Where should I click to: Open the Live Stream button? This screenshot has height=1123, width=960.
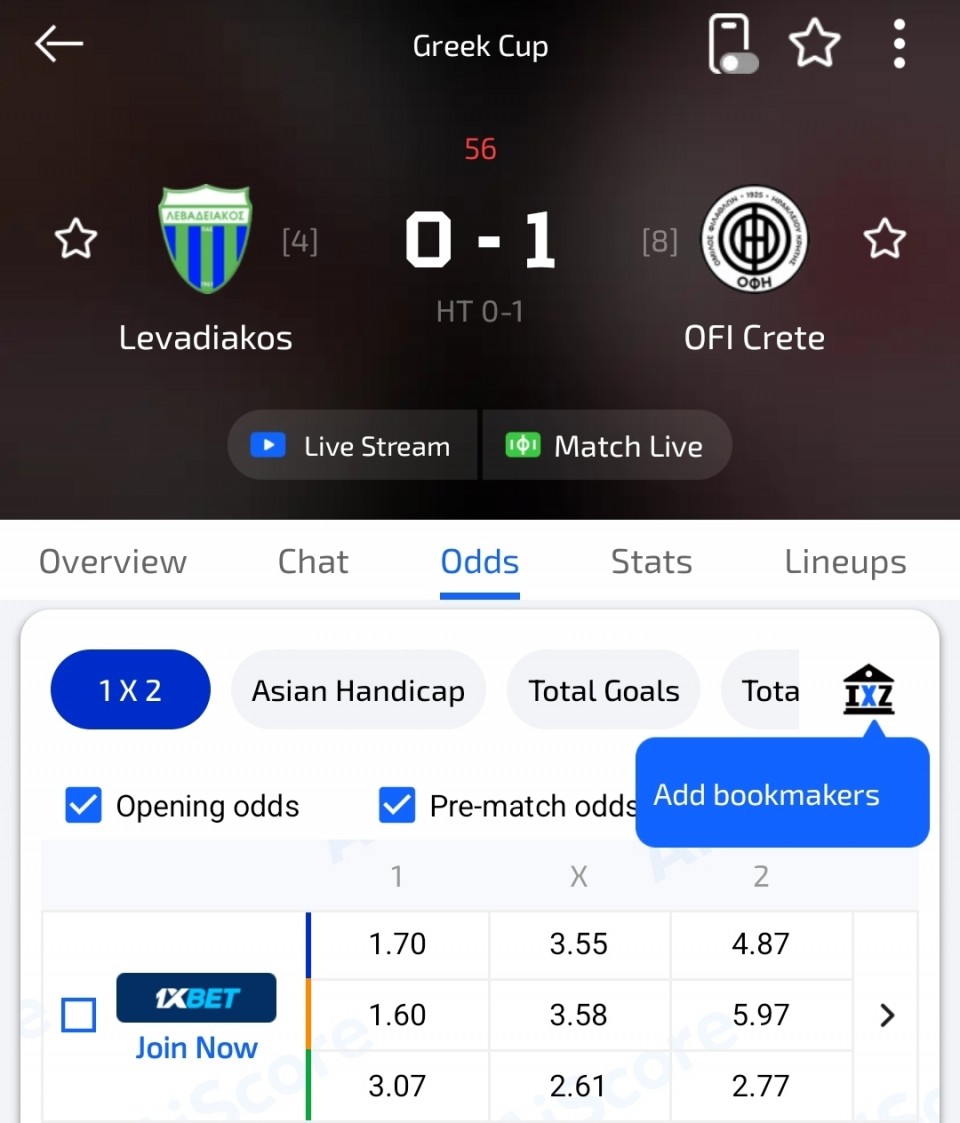pos(352,446)
